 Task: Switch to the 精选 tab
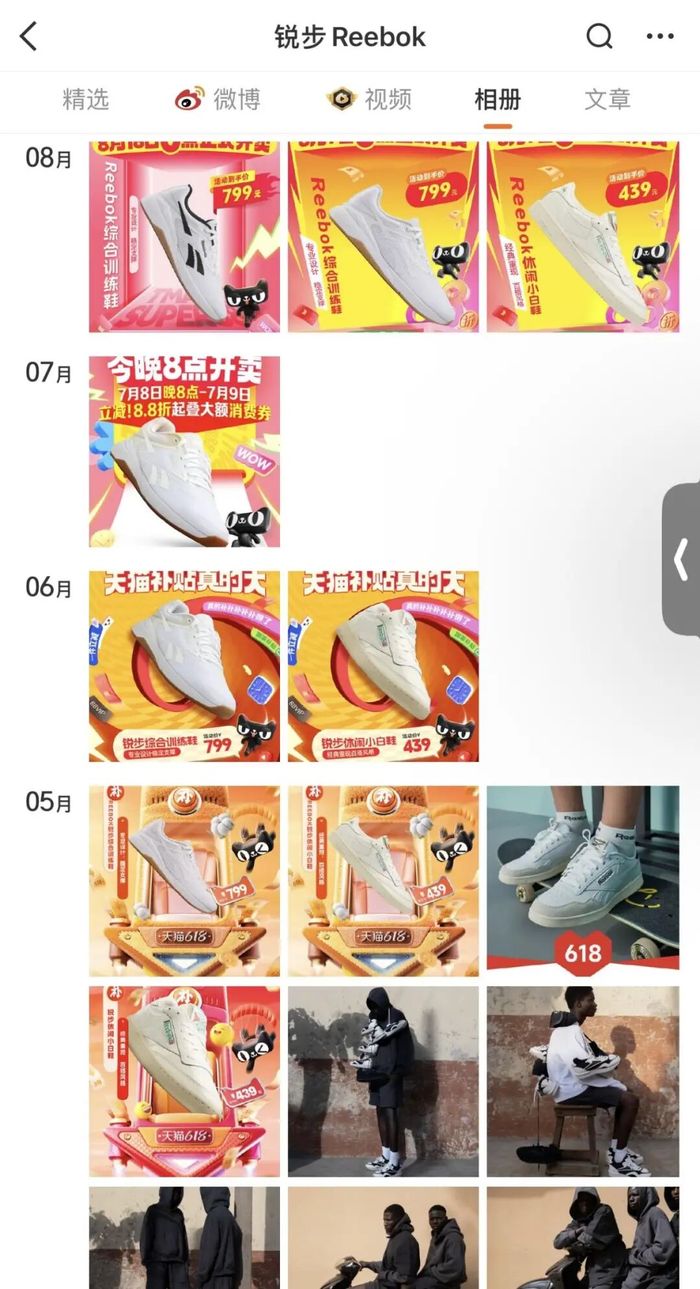tap(85, 99)
